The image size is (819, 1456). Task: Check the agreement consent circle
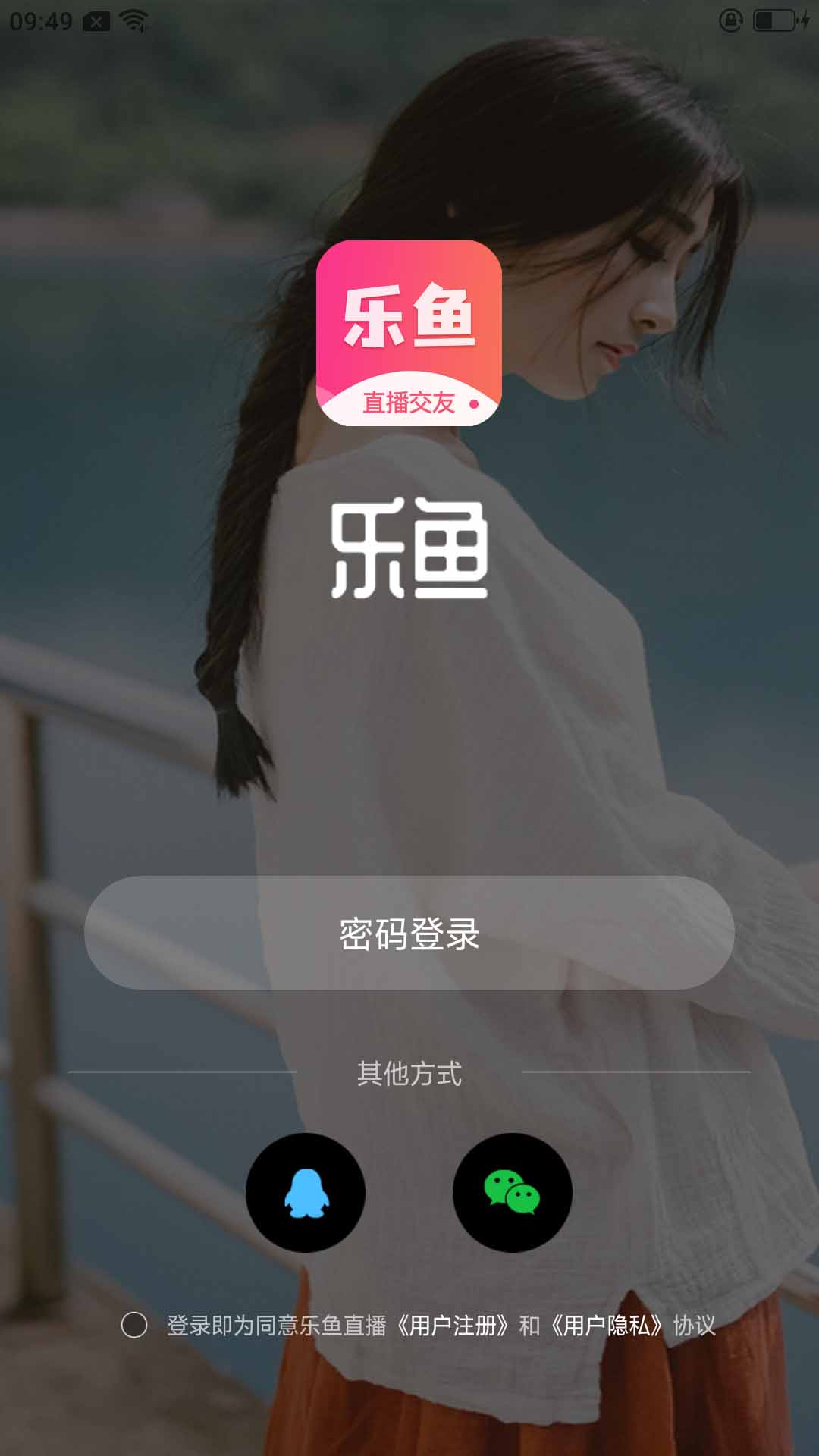pyautogui.click(x=134, y=1325)
